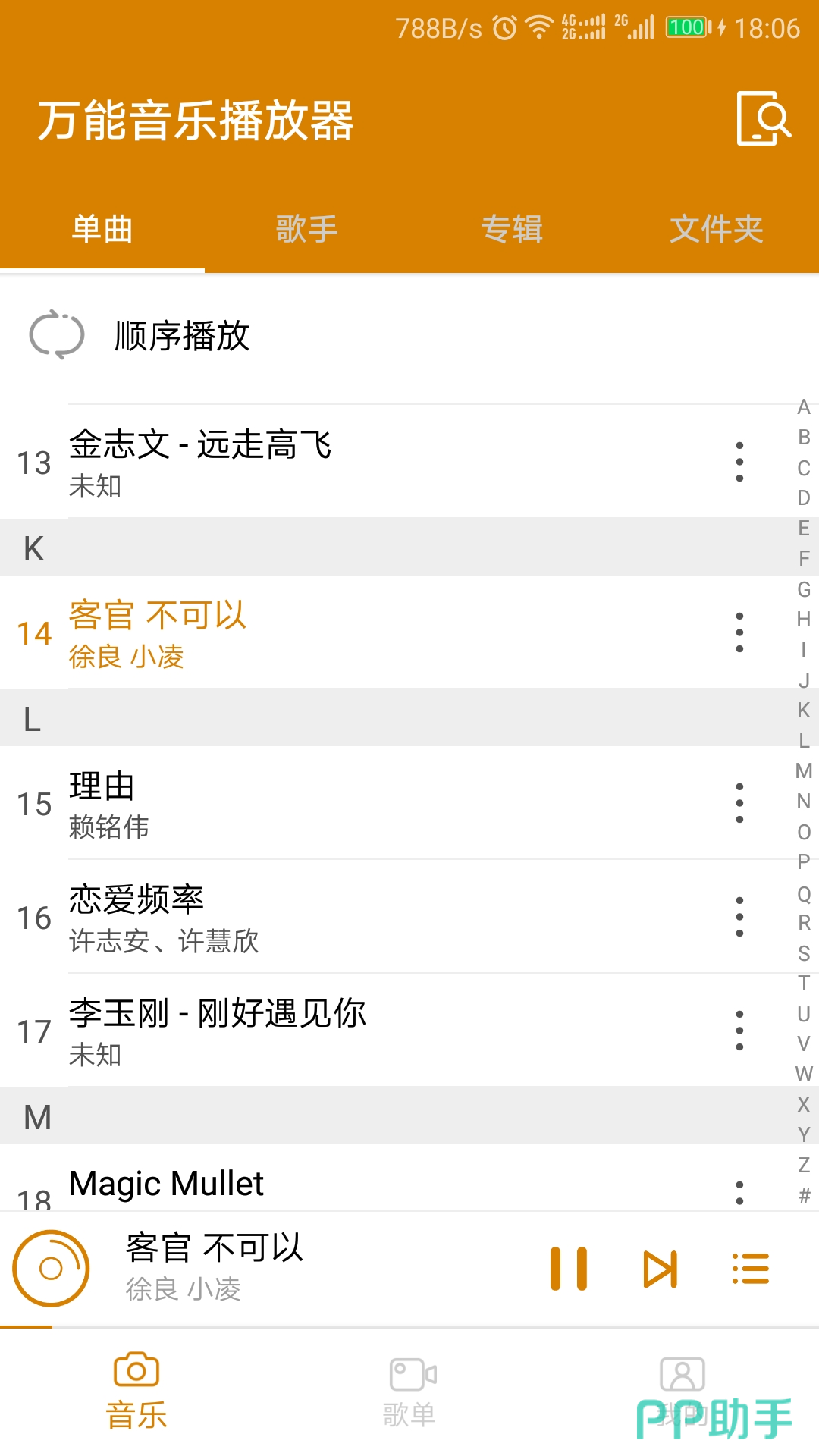Pause the current song

coord(569,1269)
